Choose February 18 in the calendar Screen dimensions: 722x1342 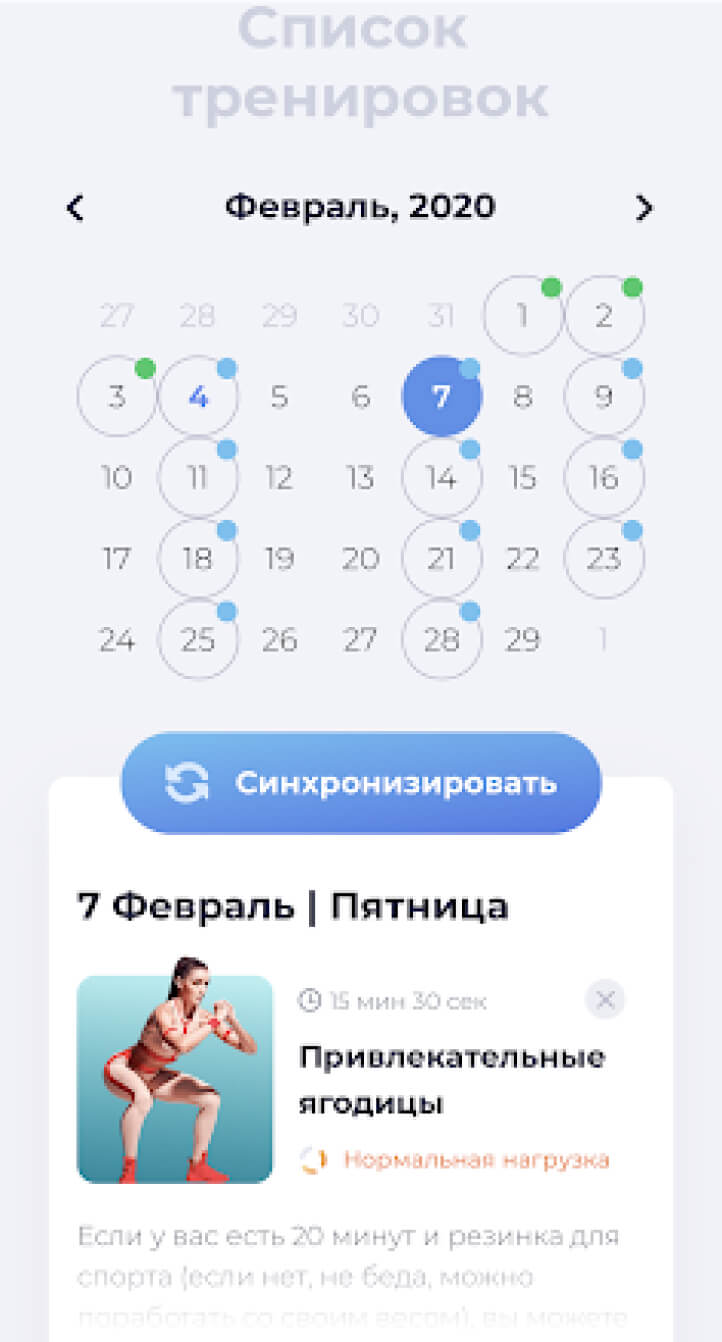click(198, 559)
